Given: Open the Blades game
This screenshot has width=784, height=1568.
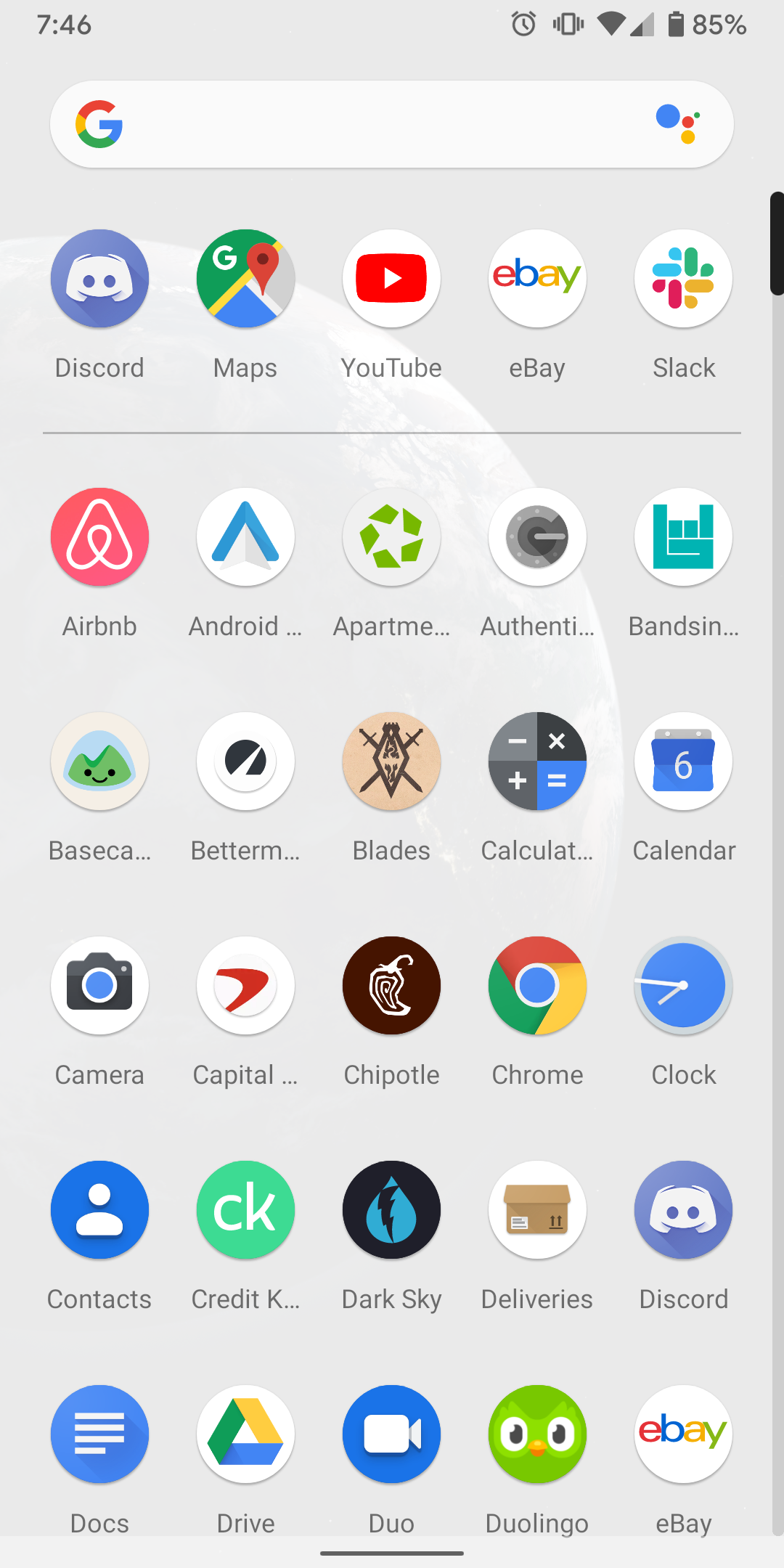Looking at the screenshot, I should 391,761.
